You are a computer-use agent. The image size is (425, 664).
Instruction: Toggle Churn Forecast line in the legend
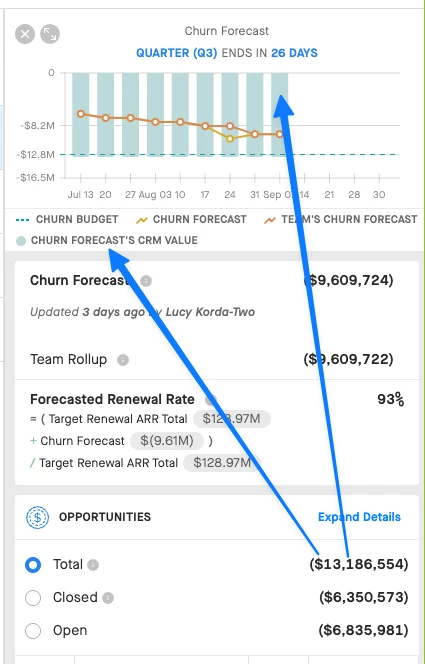pos(191,219)
